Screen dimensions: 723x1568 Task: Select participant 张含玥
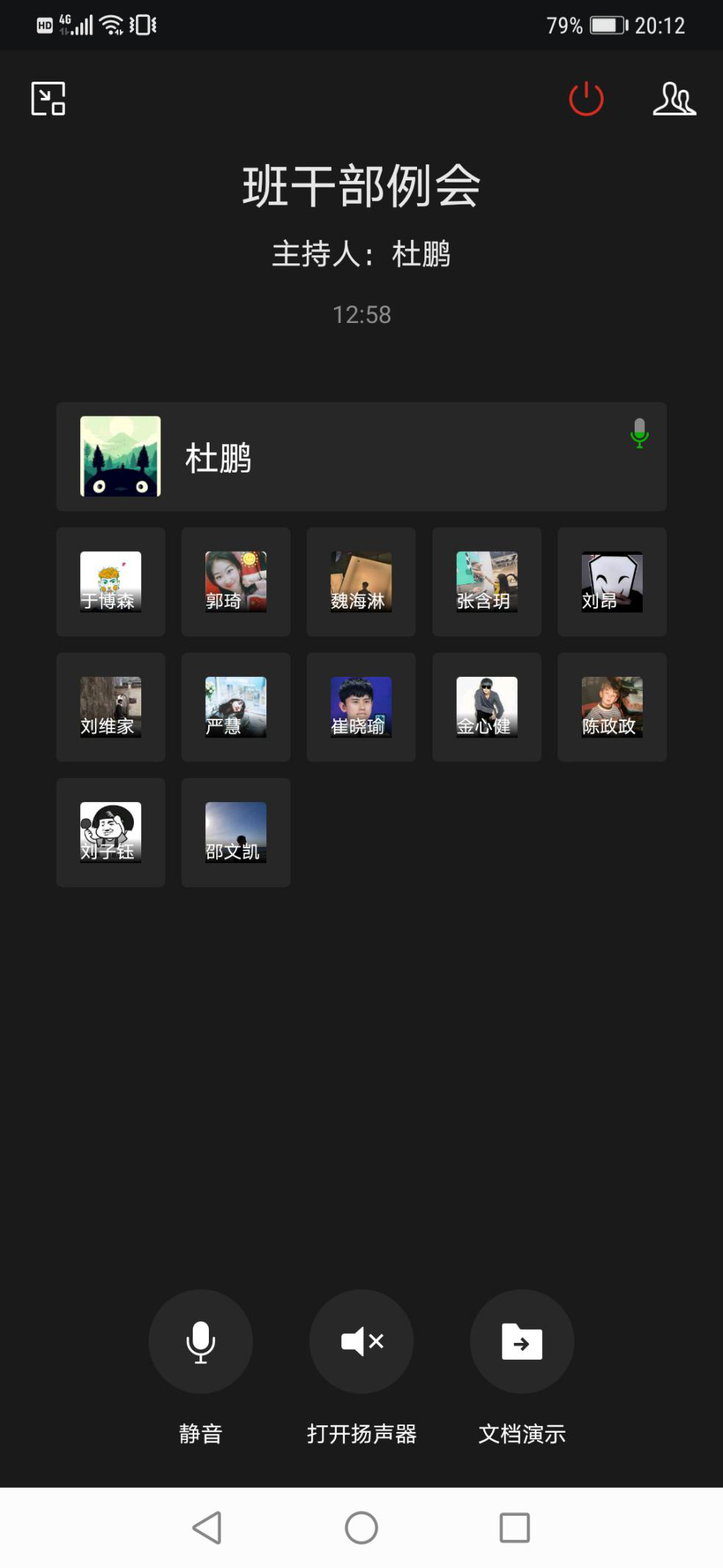pos(486,582)
